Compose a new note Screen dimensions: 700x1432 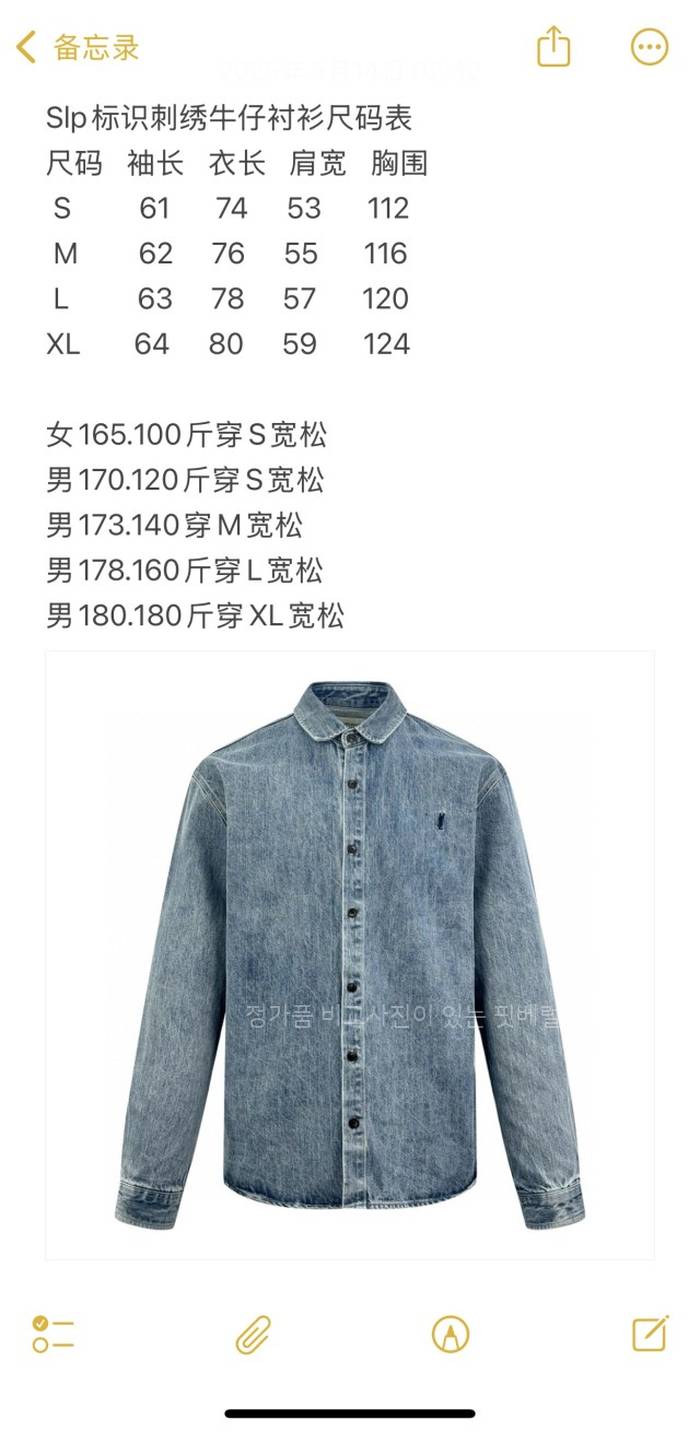click(650, 1333)
